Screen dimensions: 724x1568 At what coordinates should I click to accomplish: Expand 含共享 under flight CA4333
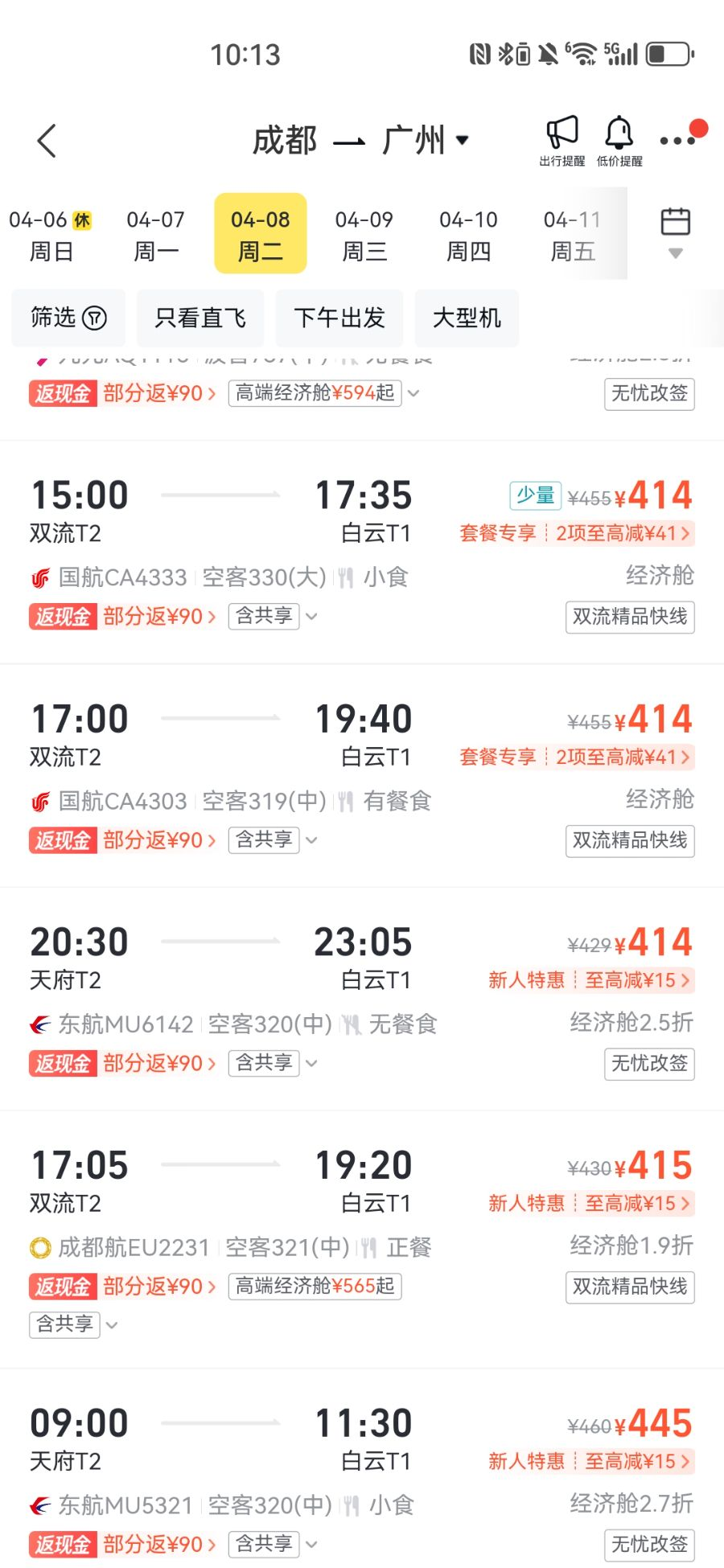click(x=274, y=617)
